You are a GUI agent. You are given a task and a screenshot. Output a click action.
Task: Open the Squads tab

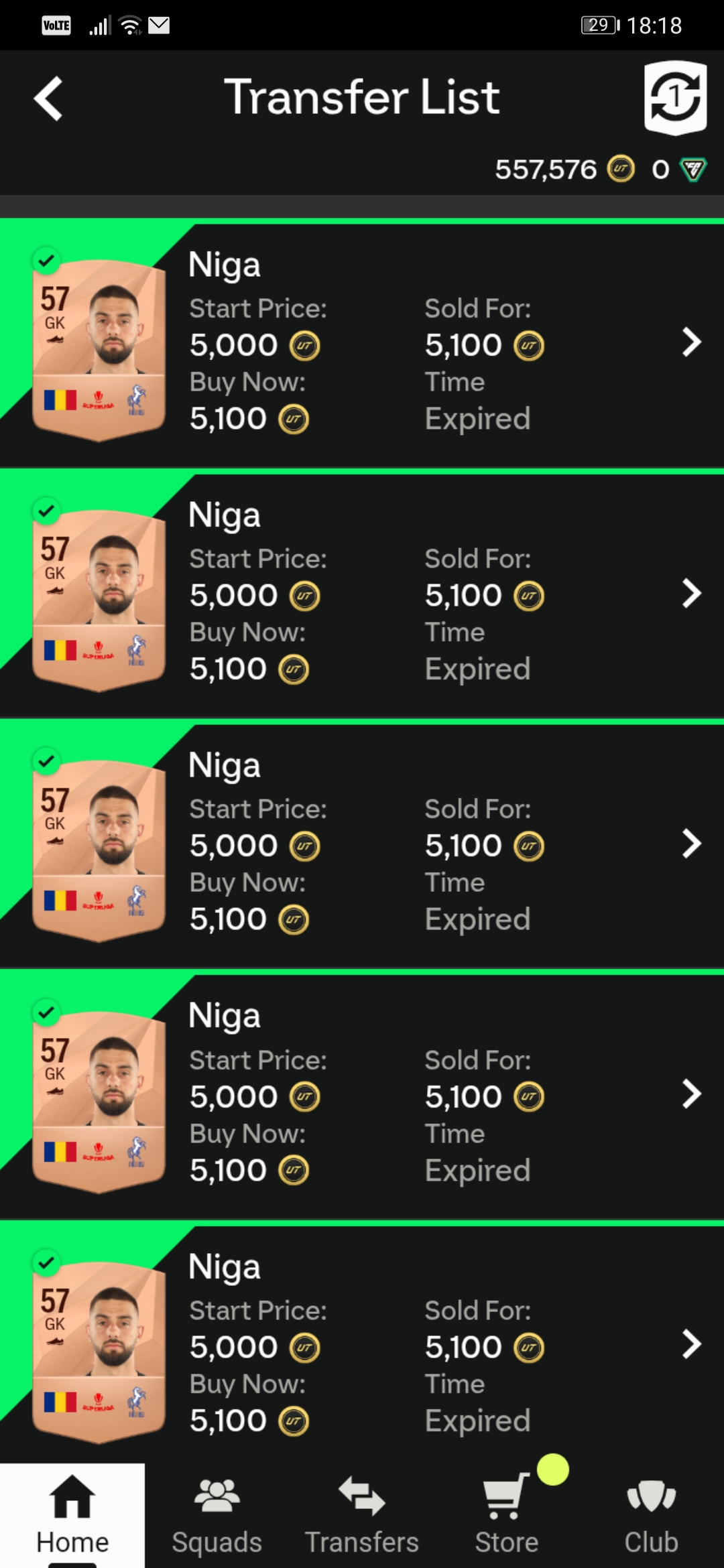(217, 1514)
